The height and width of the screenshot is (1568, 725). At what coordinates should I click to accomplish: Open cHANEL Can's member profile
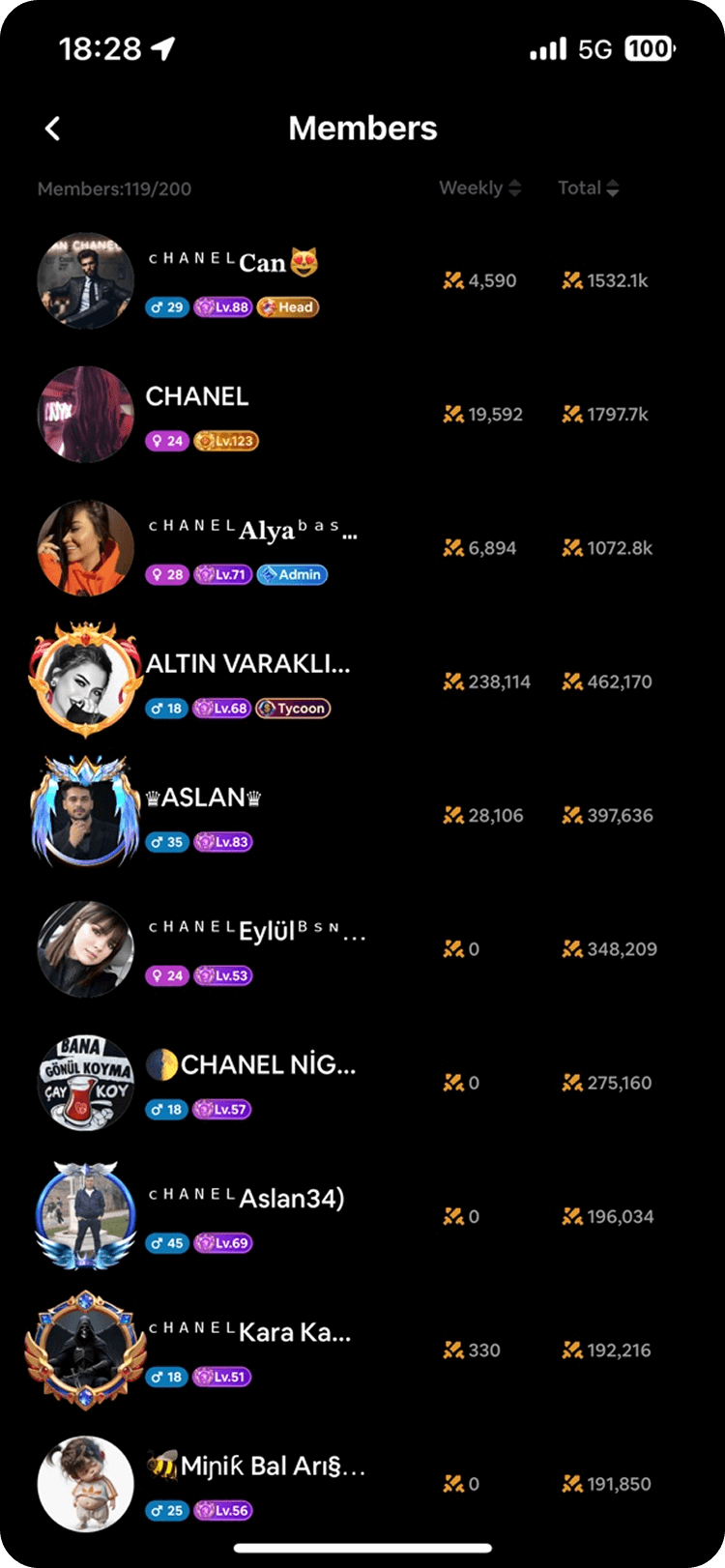click(x=232, y=280)
